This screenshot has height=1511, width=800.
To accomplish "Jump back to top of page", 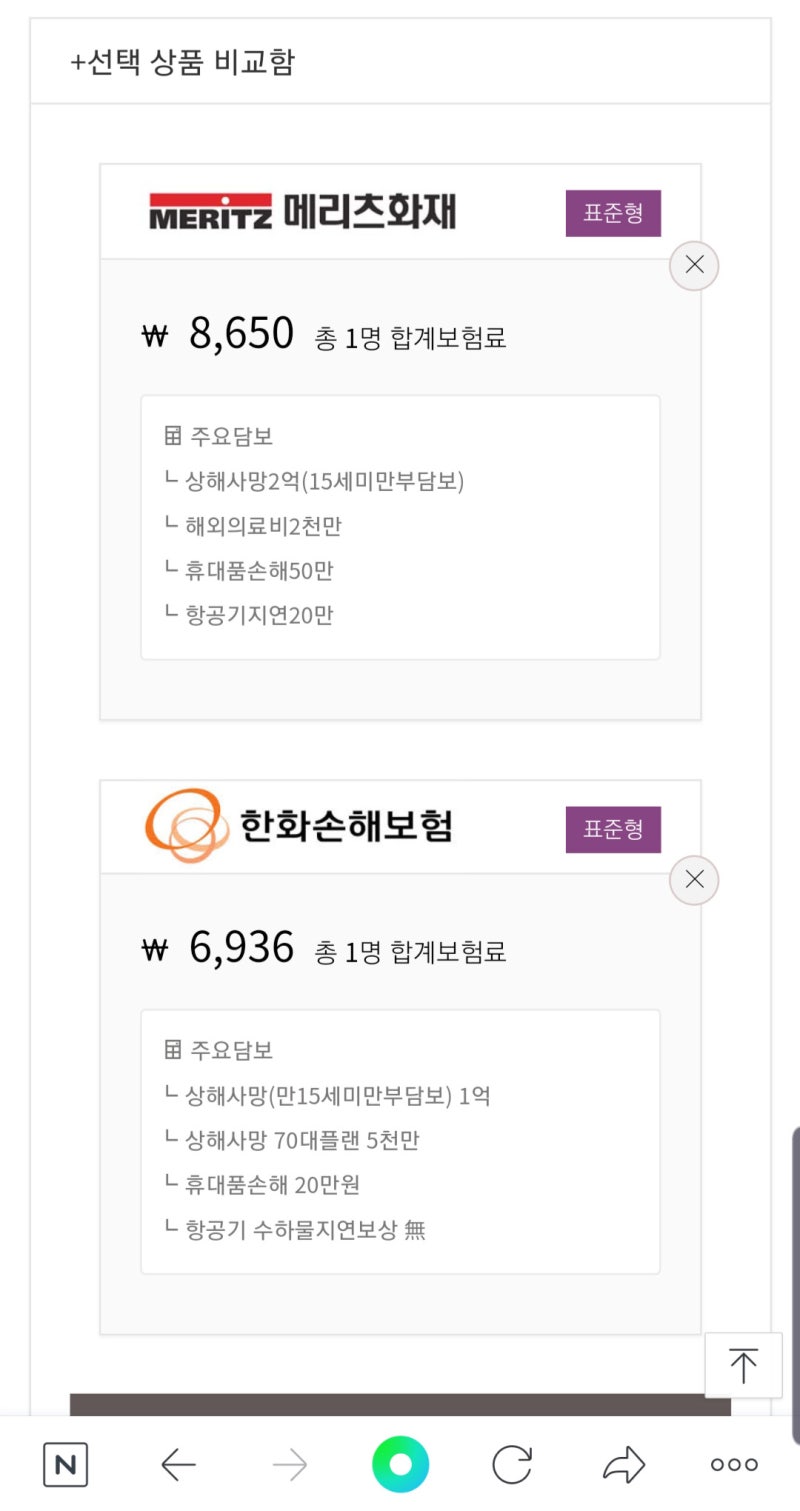I will coord(743,1365).
